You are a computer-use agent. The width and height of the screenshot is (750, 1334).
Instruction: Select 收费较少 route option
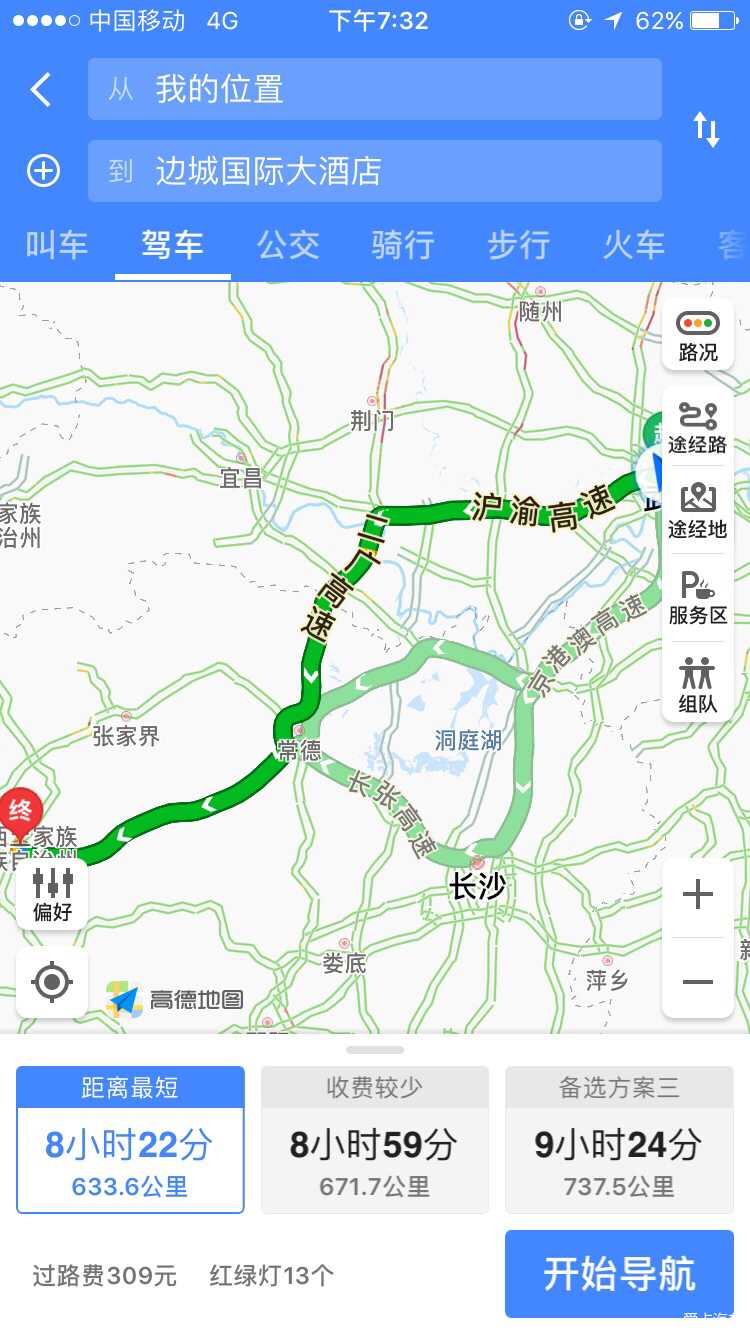tap(374, 1140)
